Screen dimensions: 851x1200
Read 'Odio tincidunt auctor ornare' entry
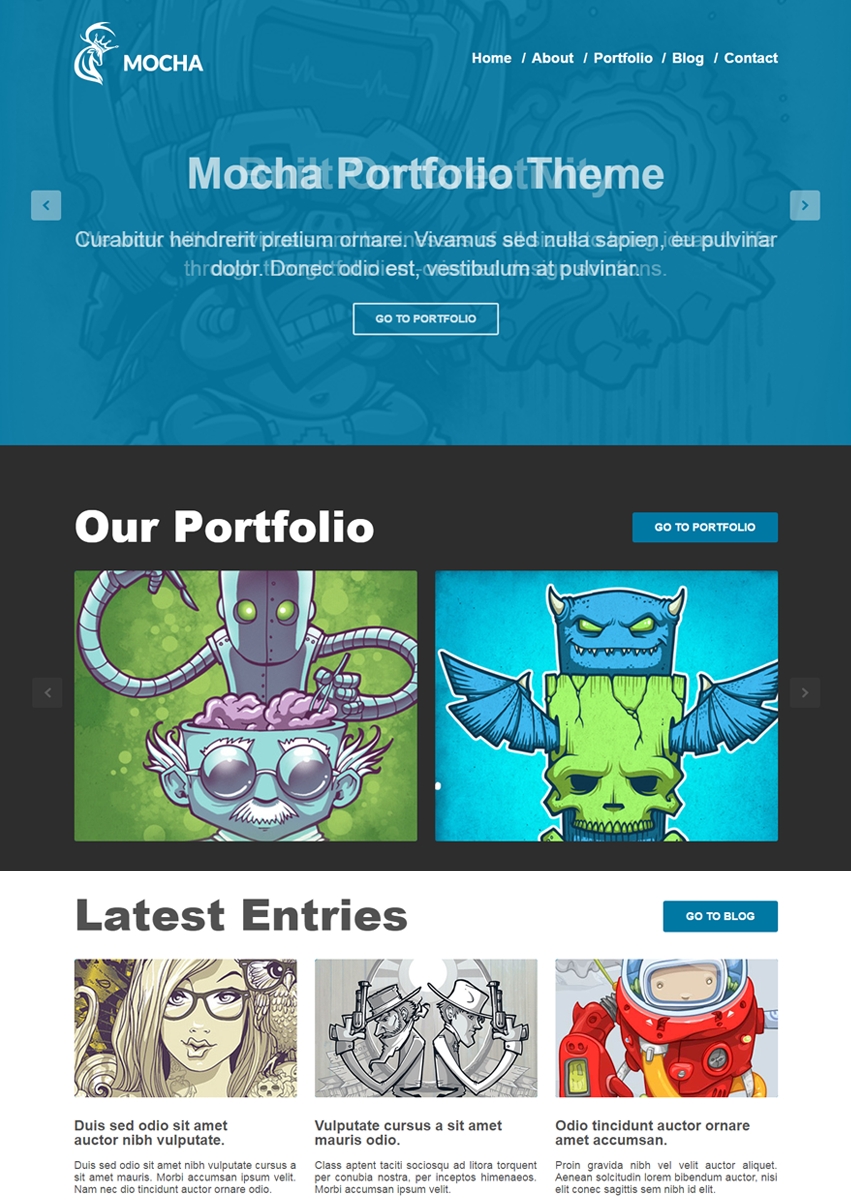point(652,1132)
